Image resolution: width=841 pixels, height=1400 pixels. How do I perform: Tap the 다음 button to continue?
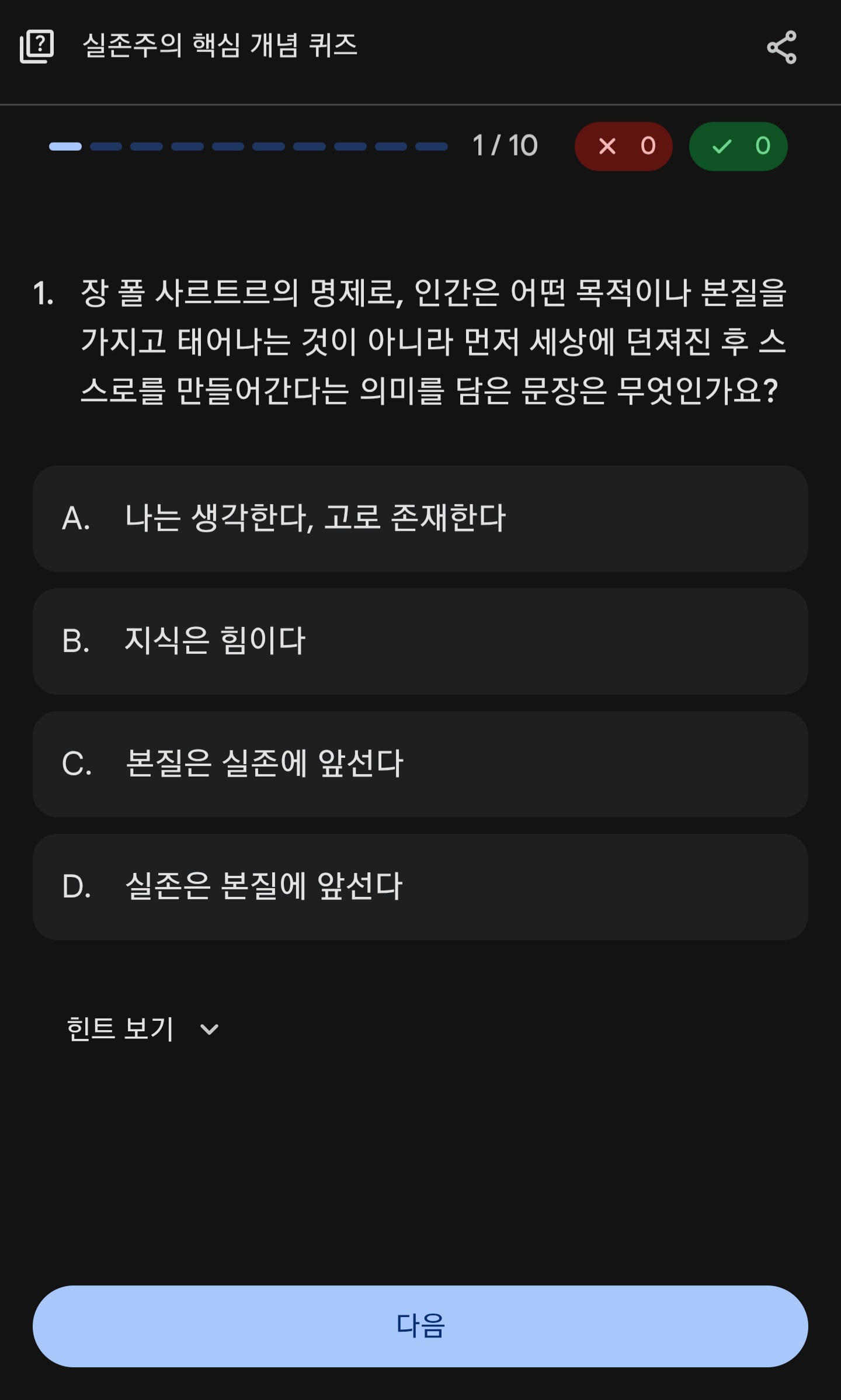coord(420,1326)
